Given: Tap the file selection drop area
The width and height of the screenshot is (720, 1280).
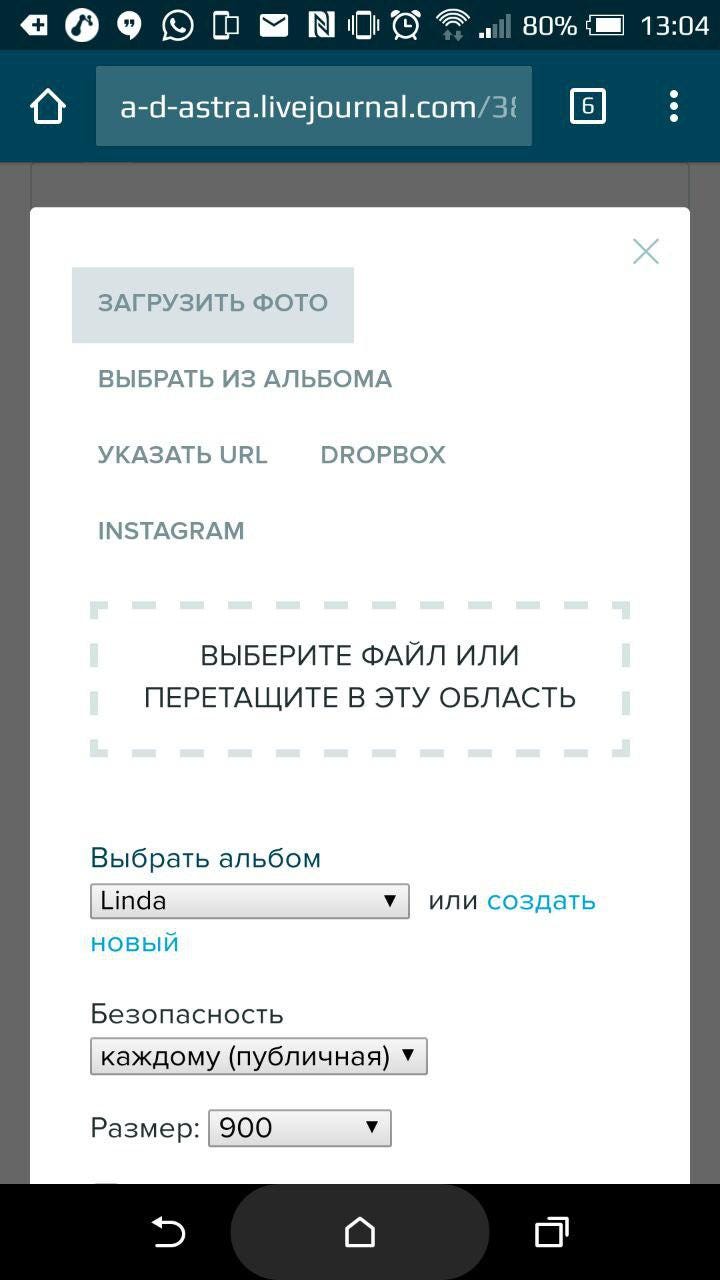Looking at the screenshot, I should (360, 677).
